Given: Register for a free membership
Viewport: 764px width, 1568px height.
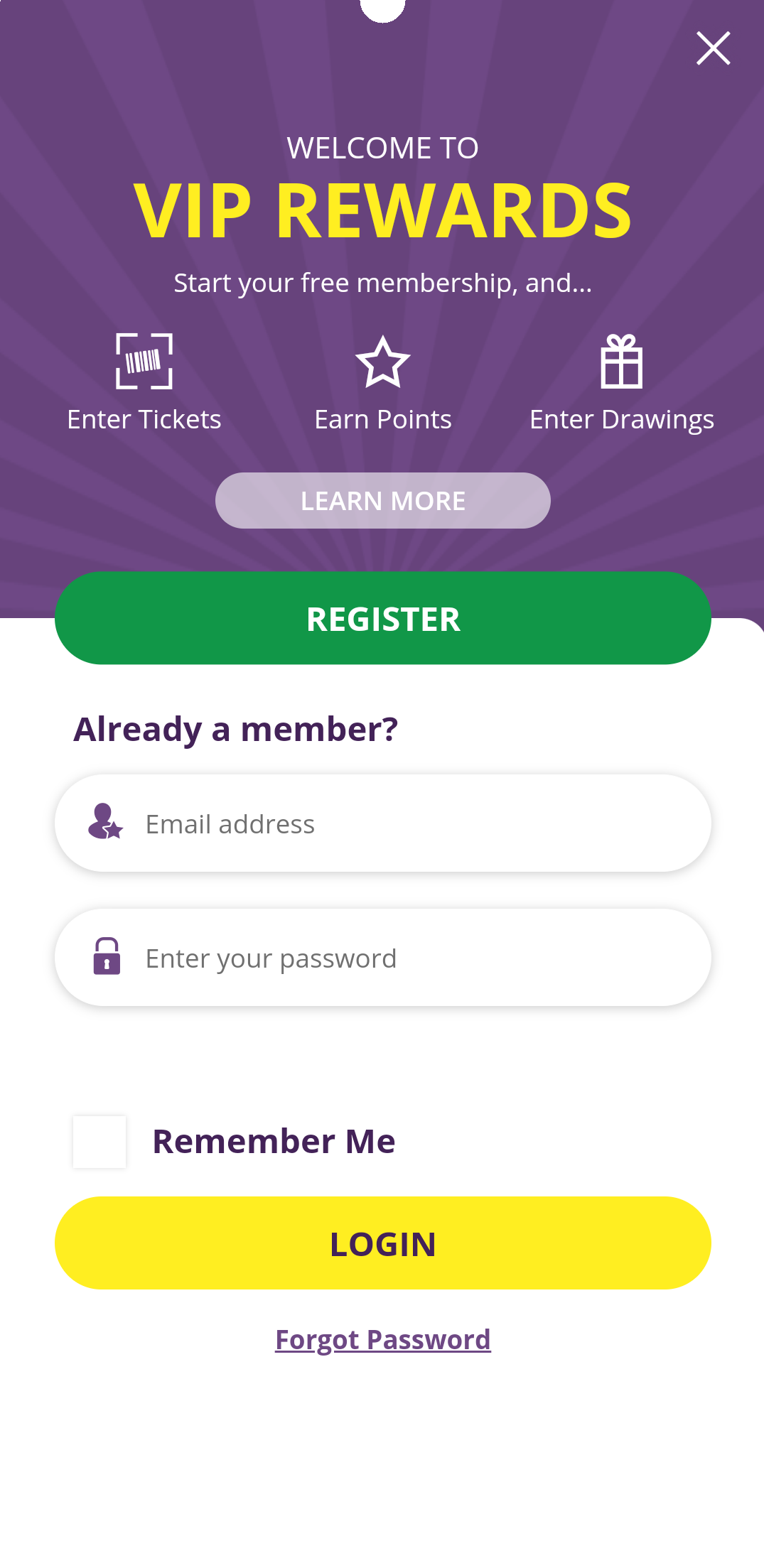Looking at the screenshot, I should click(x=382, y=618).
